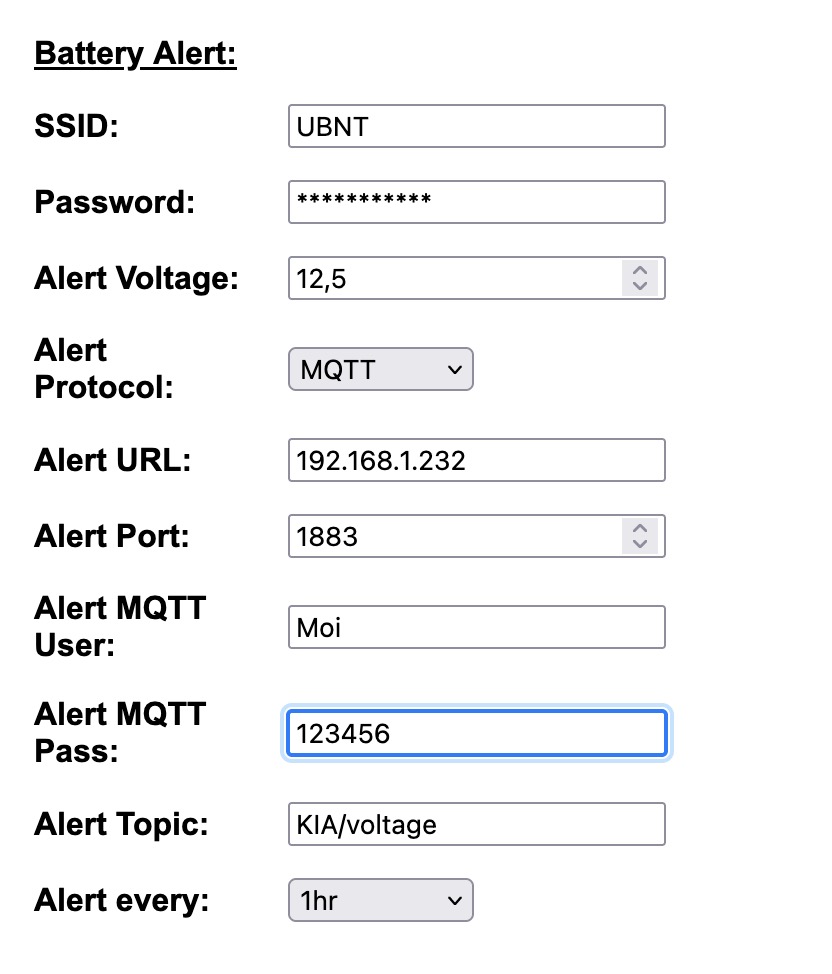Edit the Alert URL field
Image resolution: width=832 pixels, height=974 pixels.
pos(477,460)
